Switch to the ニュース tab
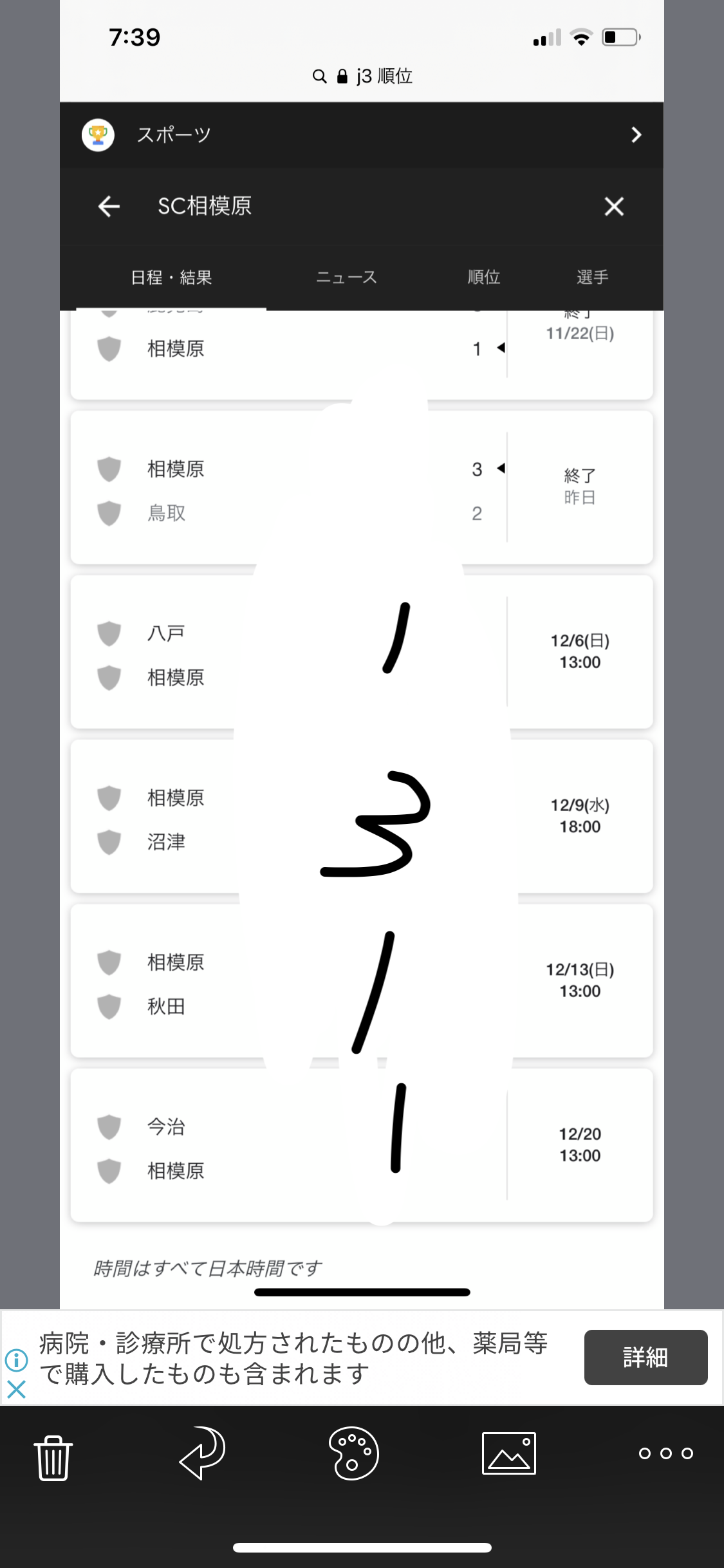Viewport: 724px width, 1568px height. pos(346,277)
